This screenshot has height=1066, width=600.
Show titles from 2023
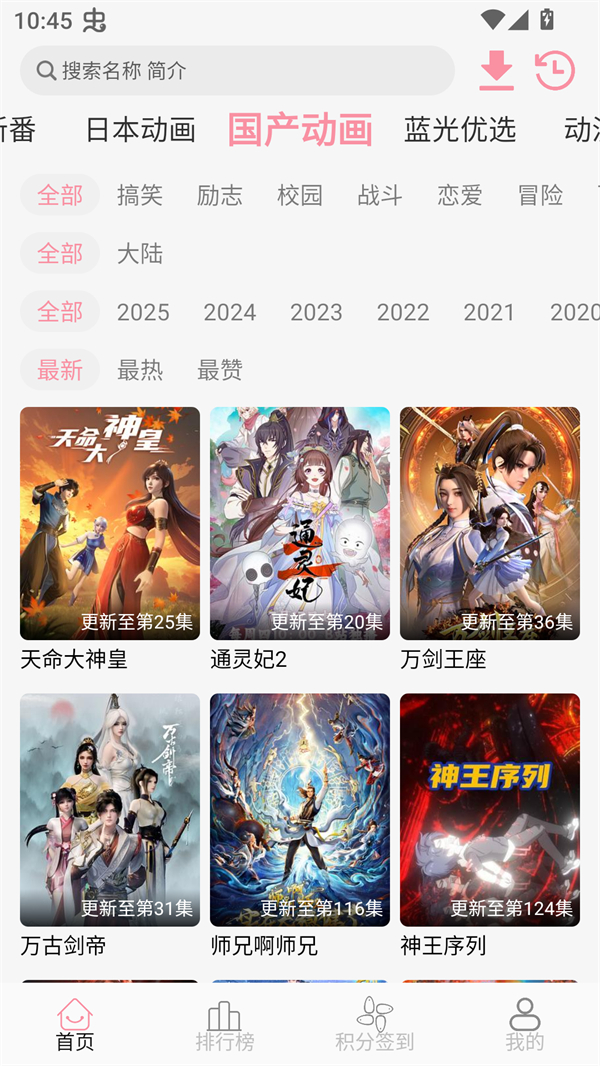(316, 312)
